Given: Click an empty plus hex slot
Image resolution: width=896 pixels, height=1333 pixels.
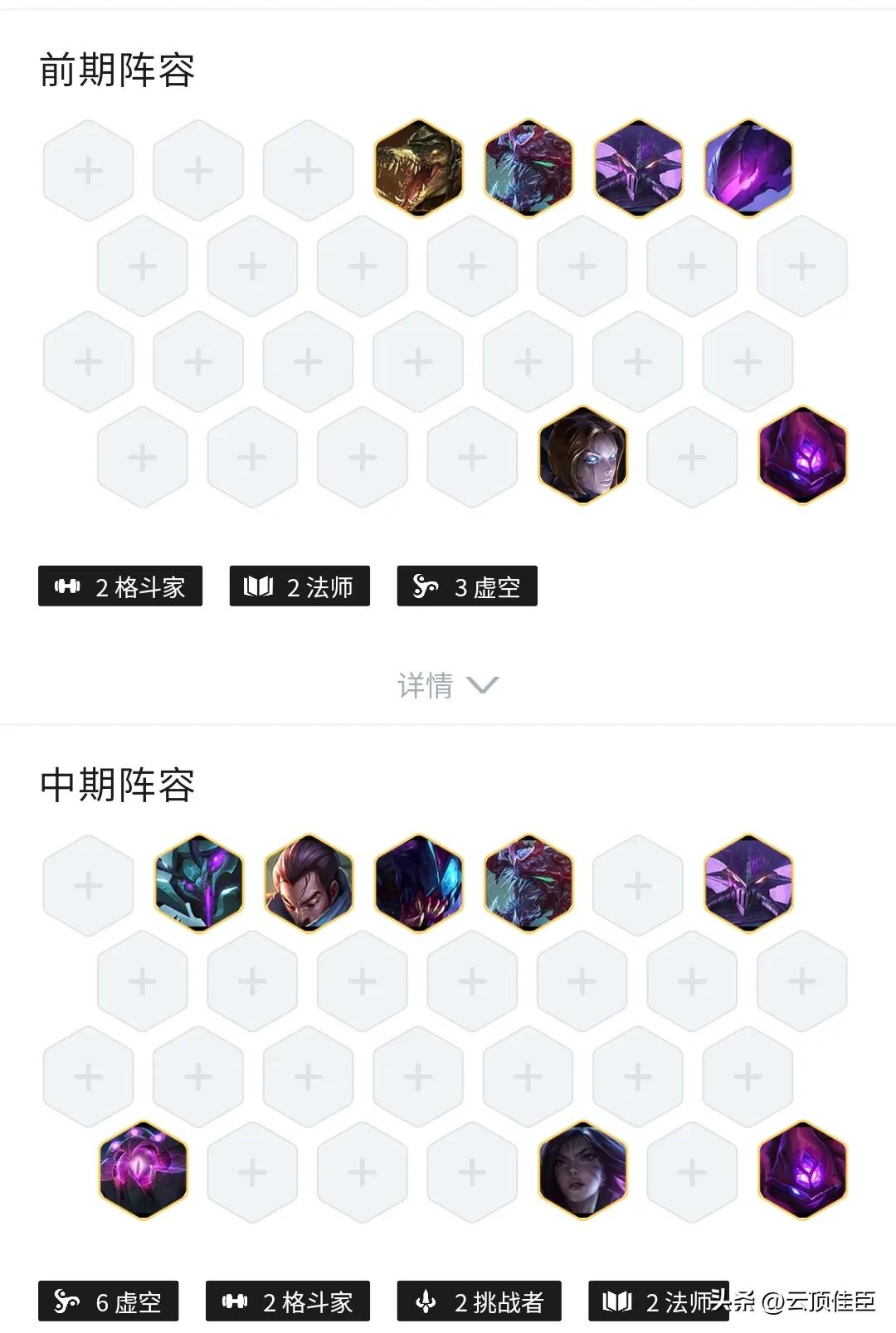Looking at the screenshot, I should 88,170.
